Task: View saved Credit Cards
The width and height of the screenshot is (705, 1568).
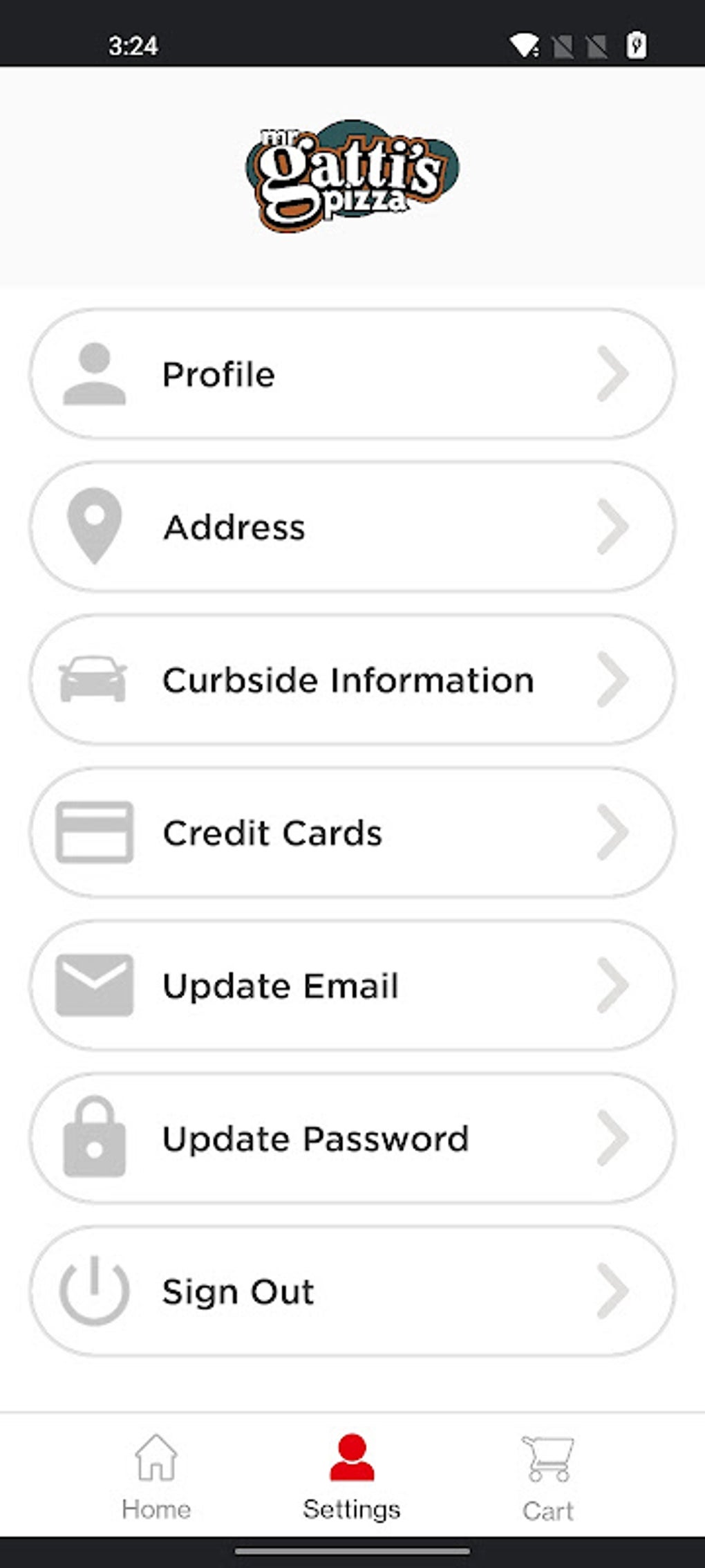Action: [x=352, y=833]
